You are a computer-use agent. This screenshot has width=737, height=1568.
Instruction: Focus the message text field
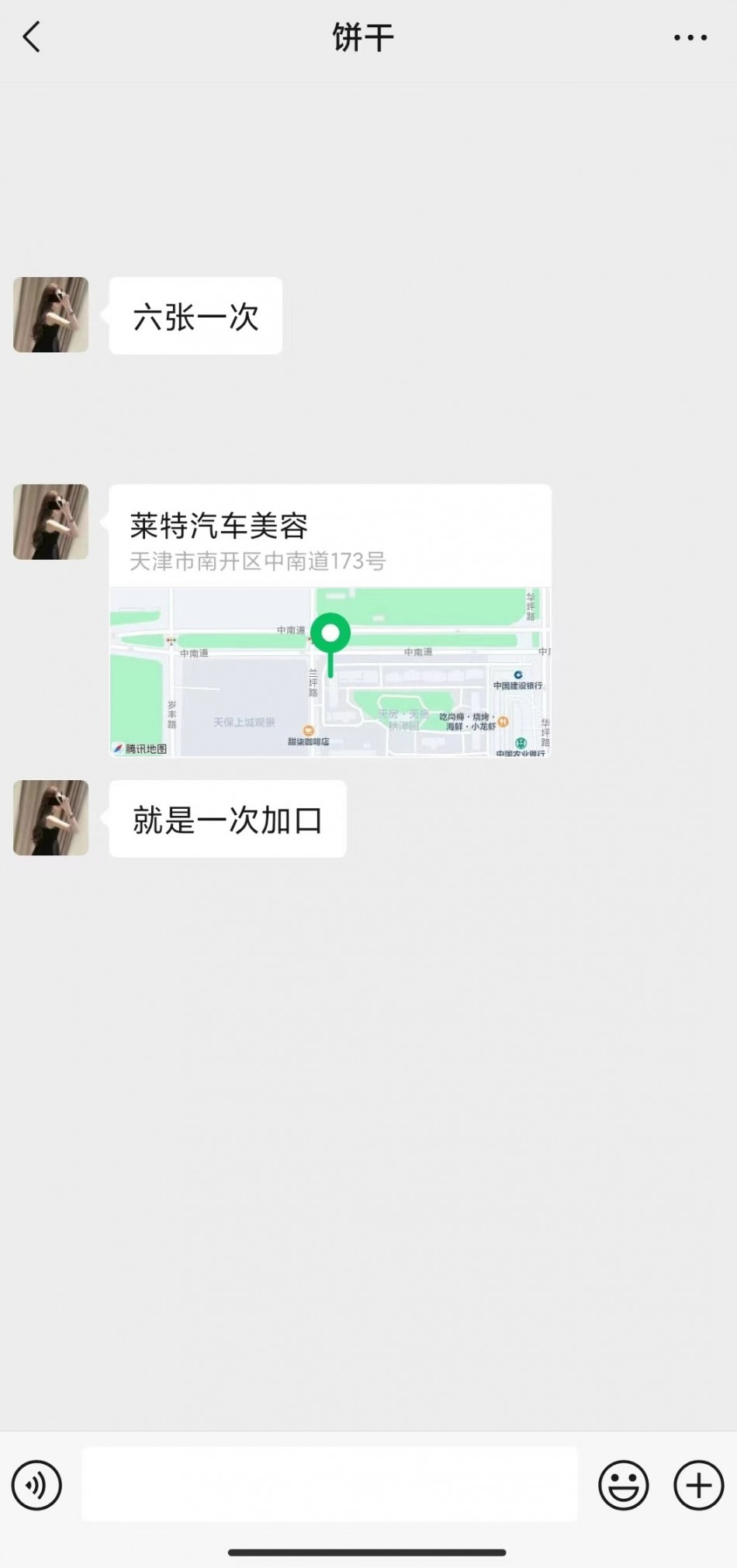coord(330,1484)
